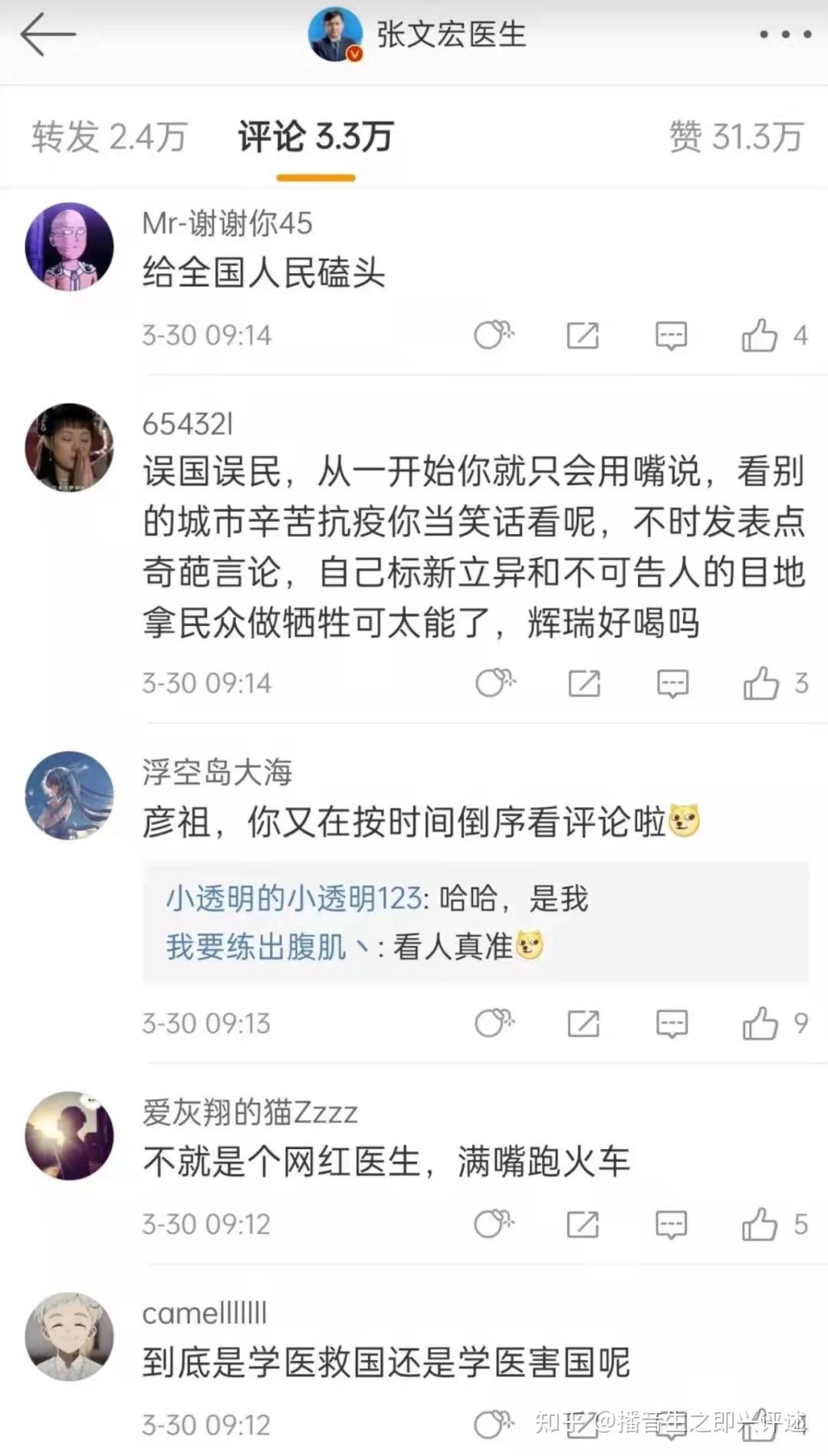Open 小透明的小透明123's profile link

point(291,898)
